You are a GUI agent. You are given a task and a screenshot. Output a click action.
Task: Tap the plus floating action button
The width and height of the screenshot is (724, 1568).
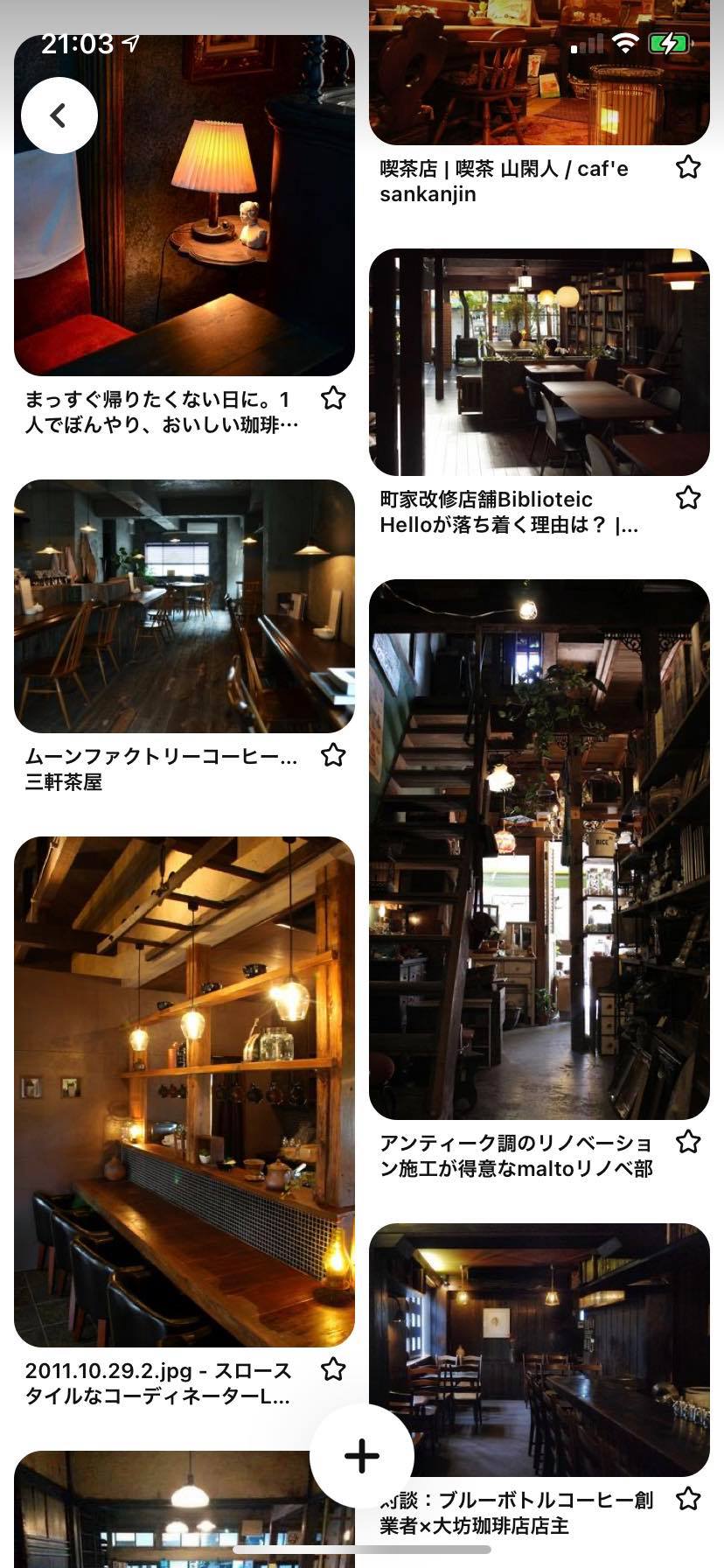click(x=361, y=1456)
